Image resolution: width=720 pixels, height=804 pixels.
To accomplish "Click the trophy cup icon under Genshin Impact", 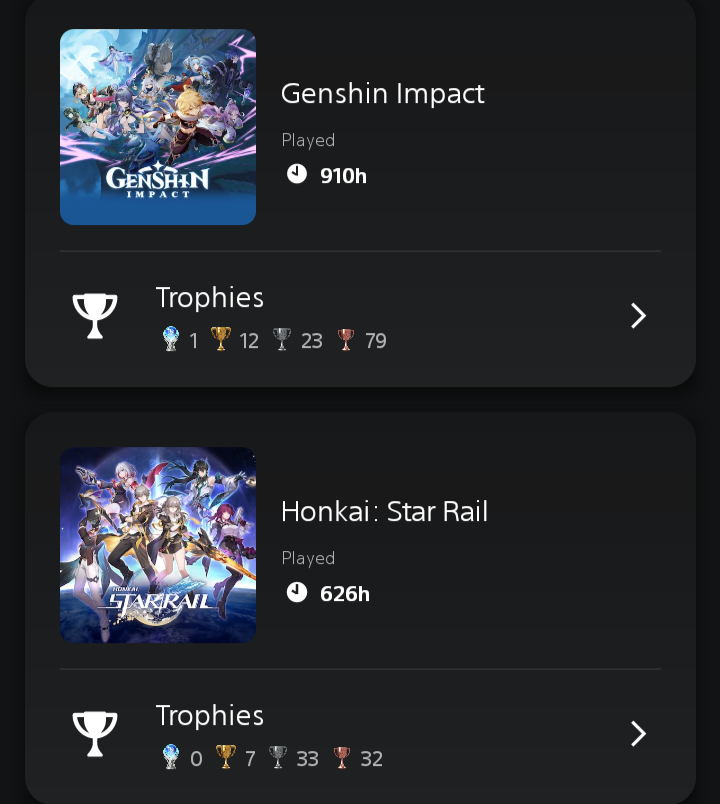I will [x=95, y=314].
